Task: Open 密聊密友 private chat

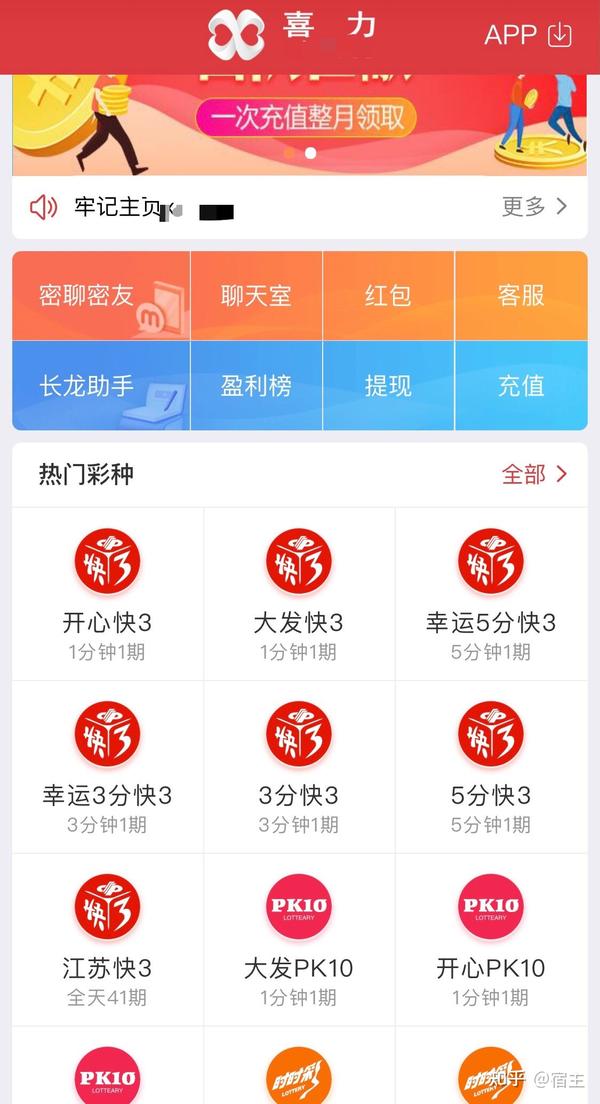Action: click(101, 296)
